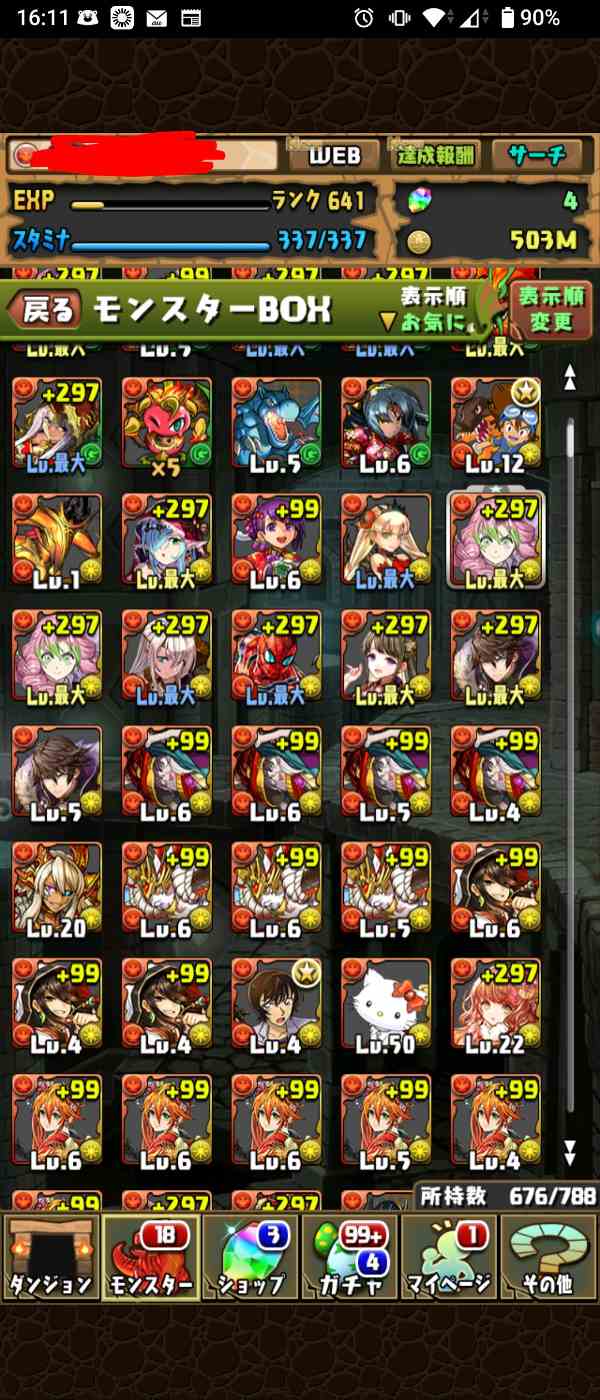Select the Lv.12 monster with star badge
Viewport: 600px width, 1400px height.
[496, 424]
